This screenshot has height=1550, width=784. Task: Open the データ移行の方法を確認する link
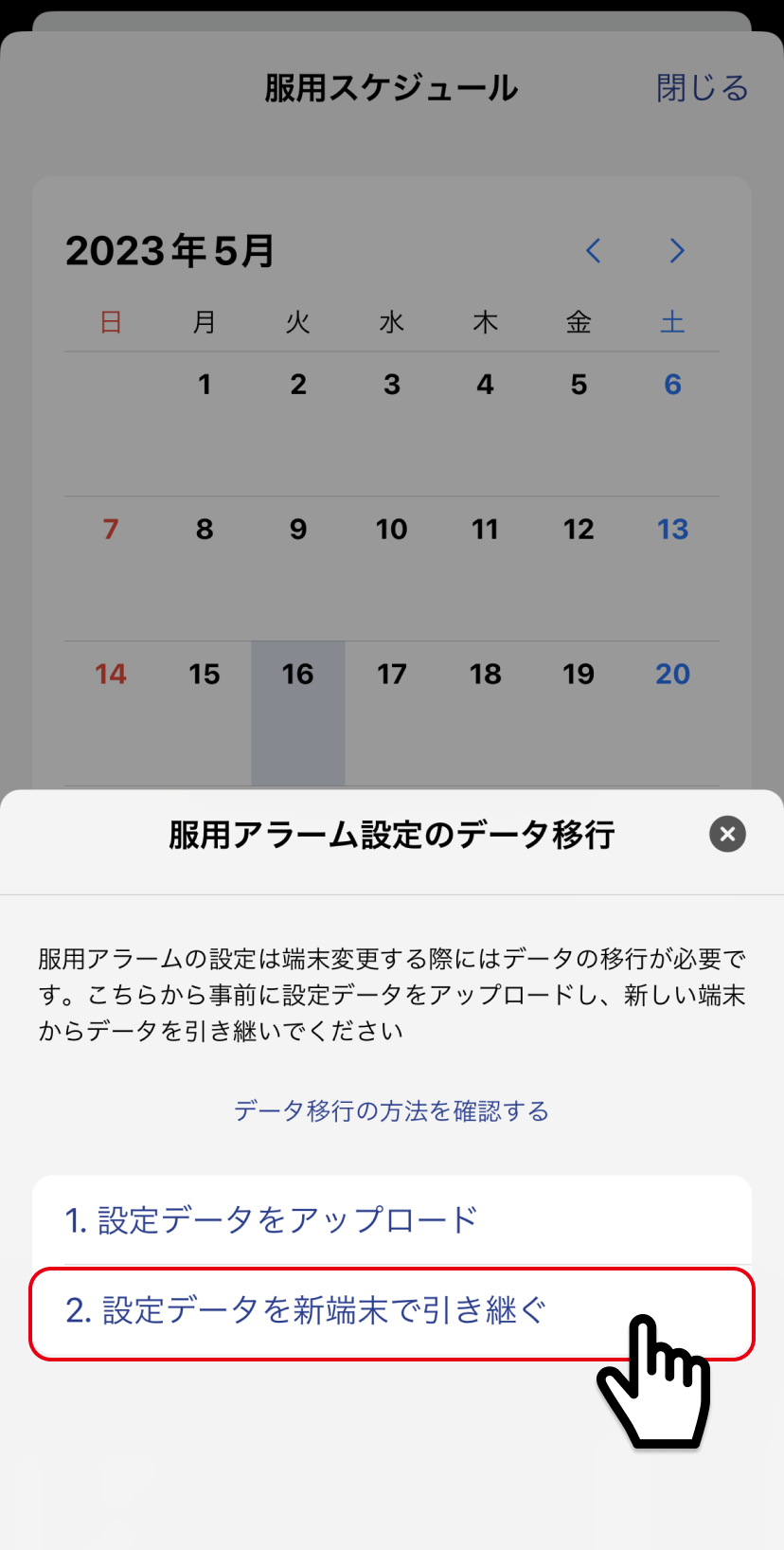(x=391, y=1110)
